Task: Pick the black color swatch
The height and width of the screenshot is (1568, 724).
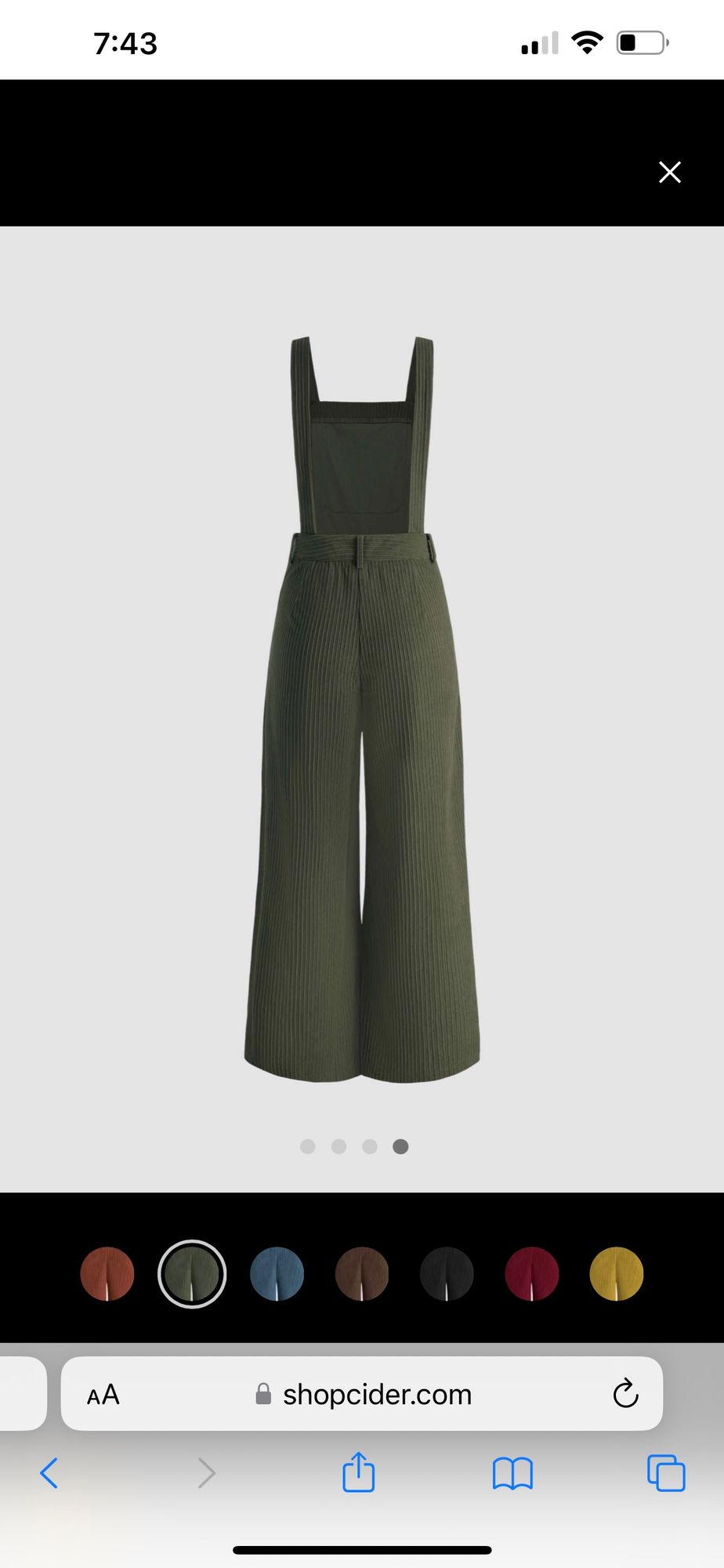Action: (x=447, y=1274)
